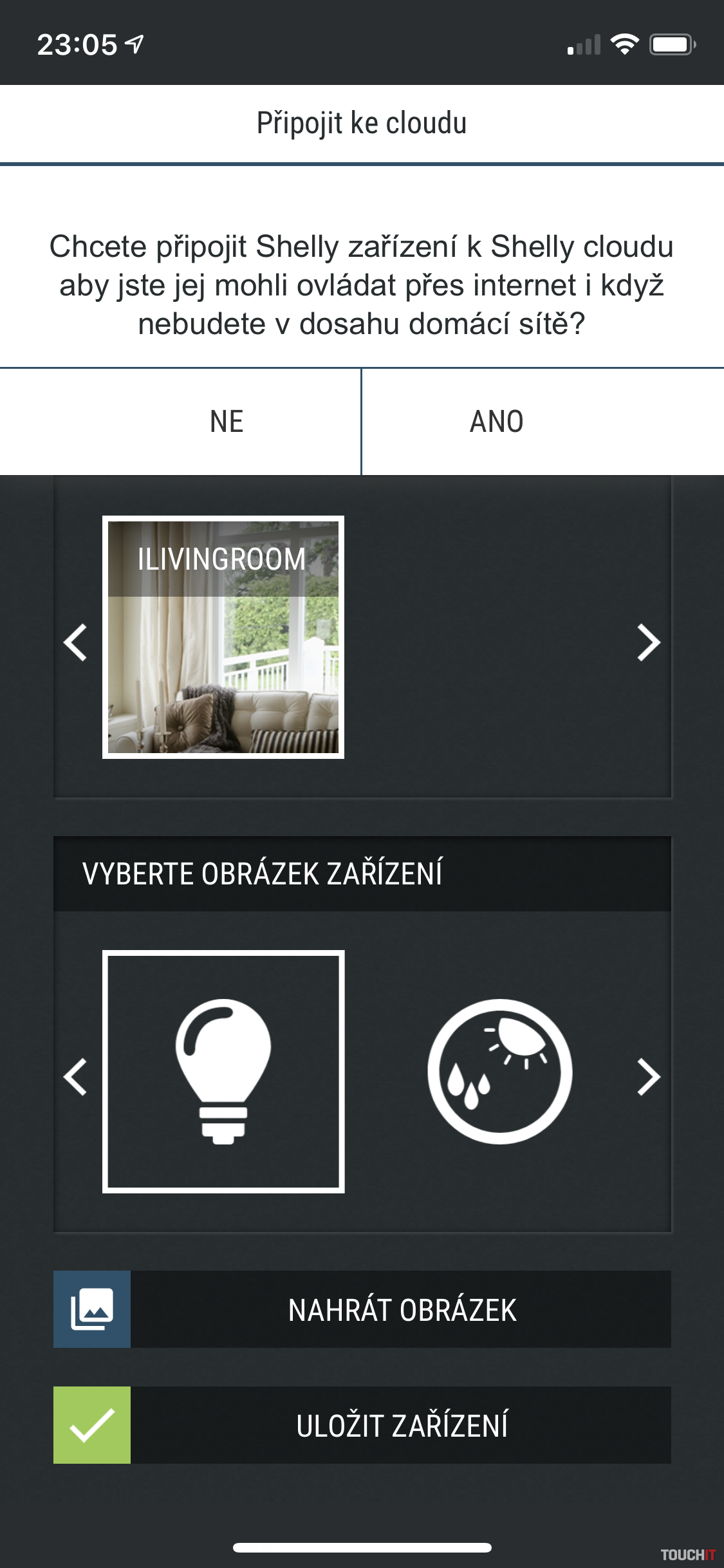Choose the light bulb device image
Screen dimensions: 724x1568
[x=223, y=1072]
